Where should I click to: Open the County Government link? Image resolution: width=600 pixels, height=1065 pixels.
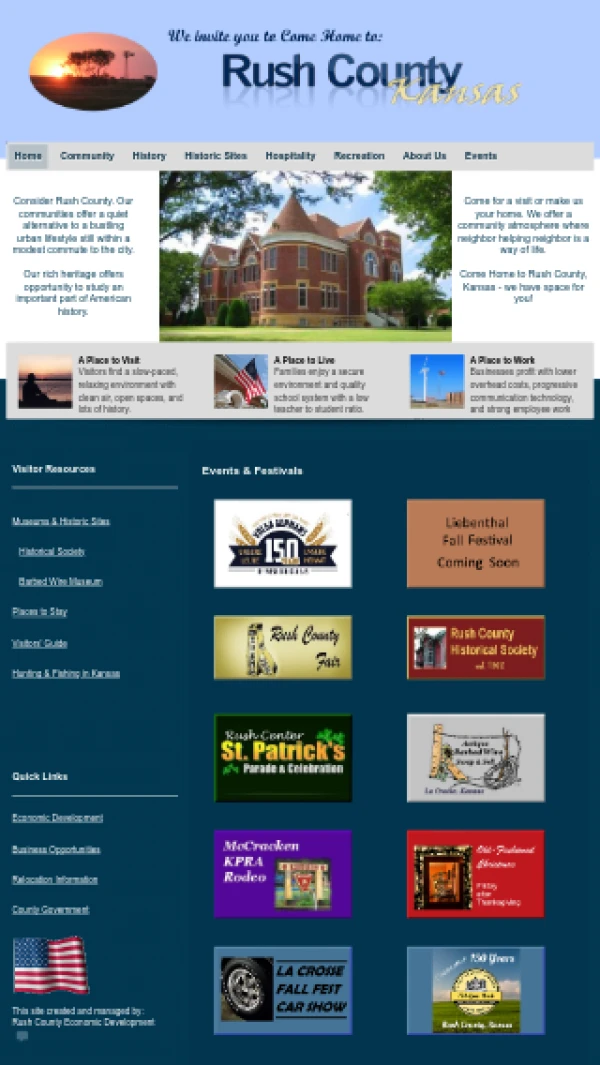(50, 910)
